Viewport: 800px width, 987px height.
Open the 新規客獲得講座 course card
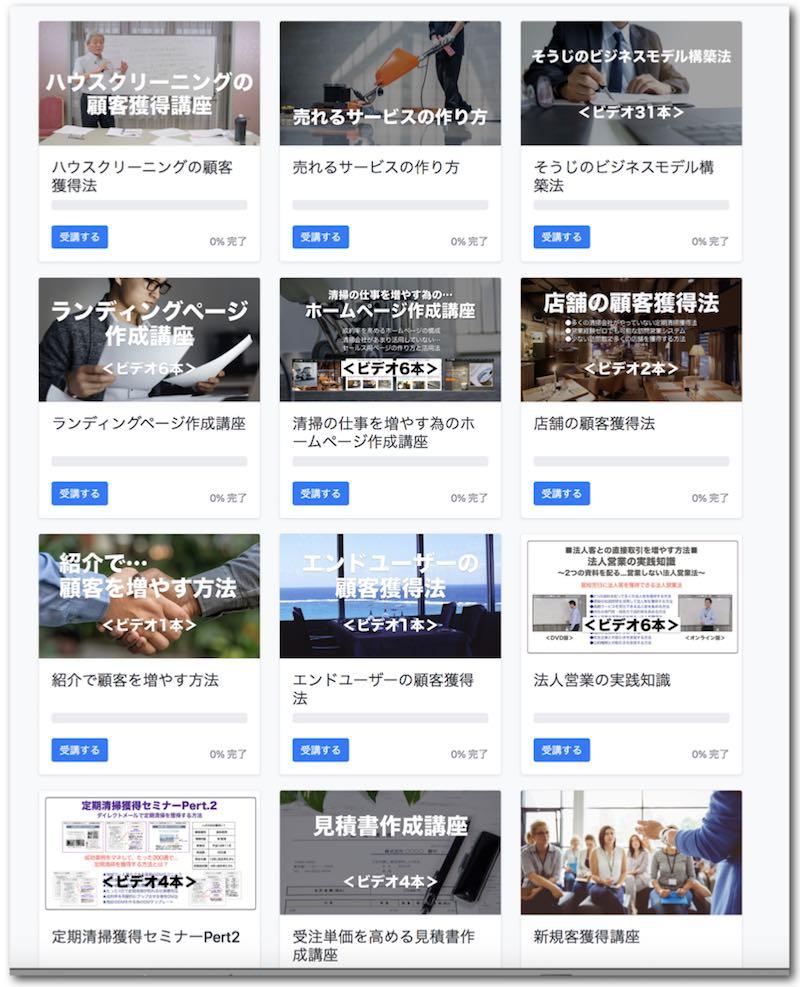pyautogui.click(x=631, y=879)
